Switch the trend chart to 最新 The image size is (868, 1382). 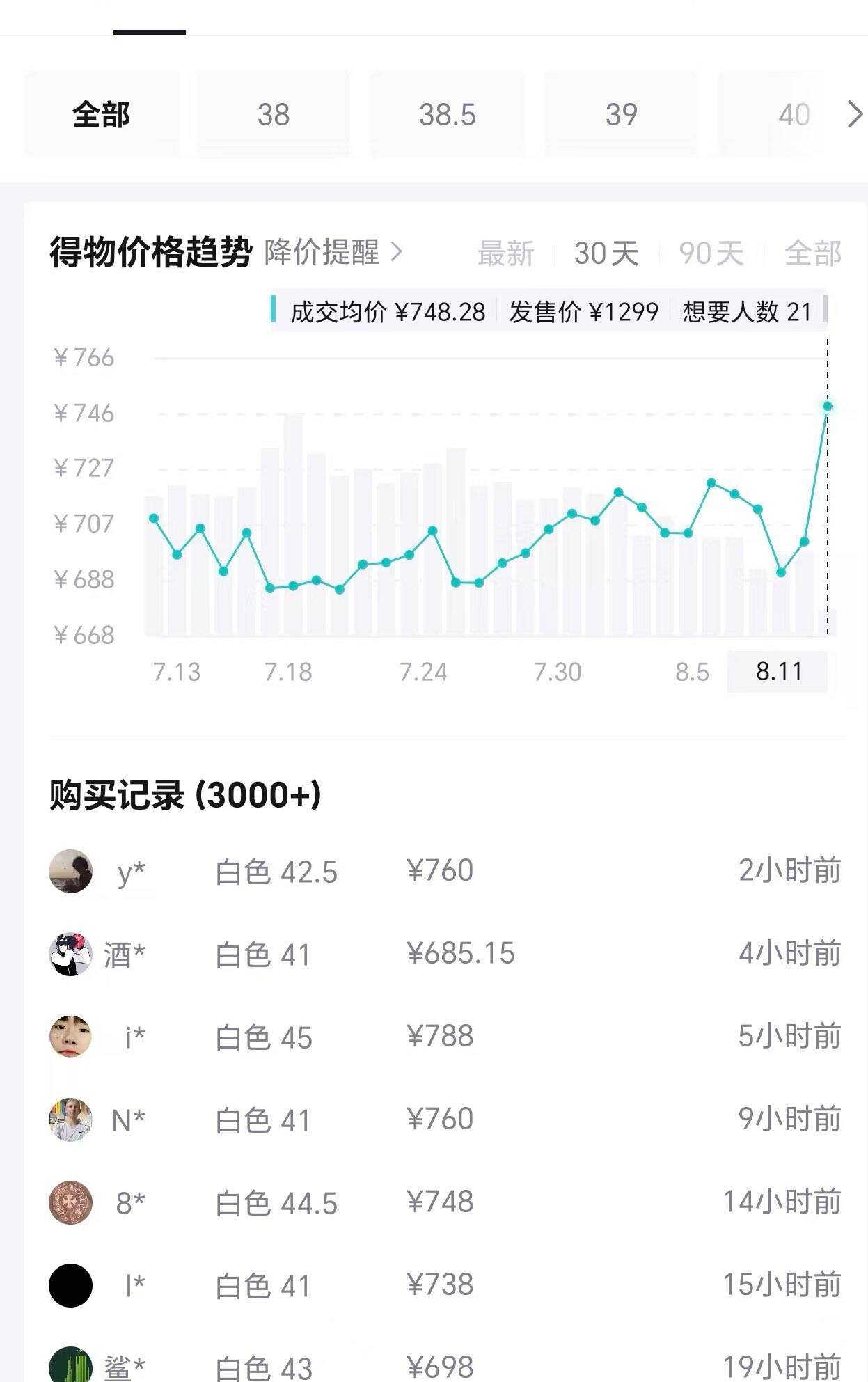tap(506, 253)
